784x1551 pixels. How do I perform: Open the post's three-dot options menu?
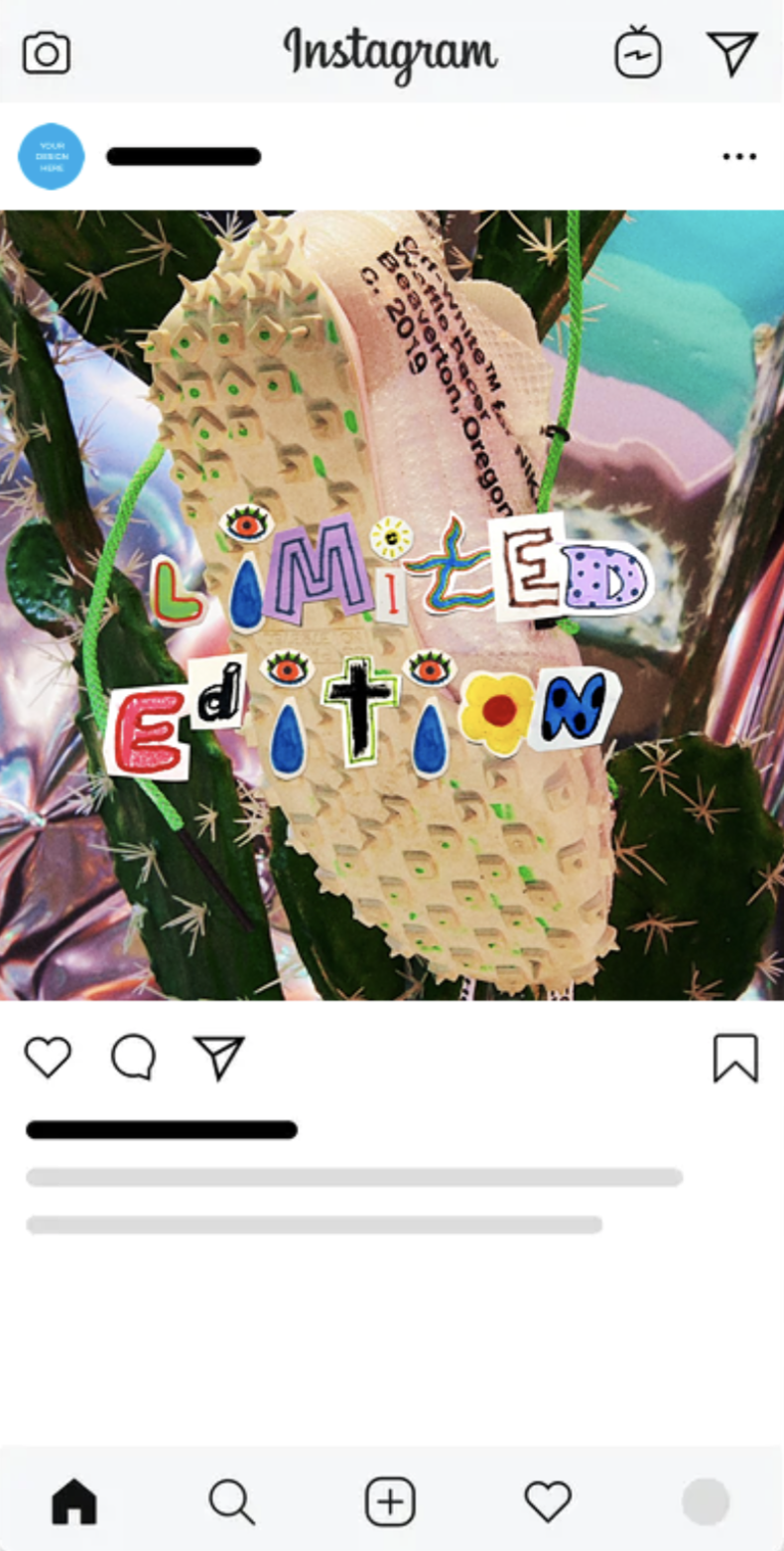coord(739,157)
